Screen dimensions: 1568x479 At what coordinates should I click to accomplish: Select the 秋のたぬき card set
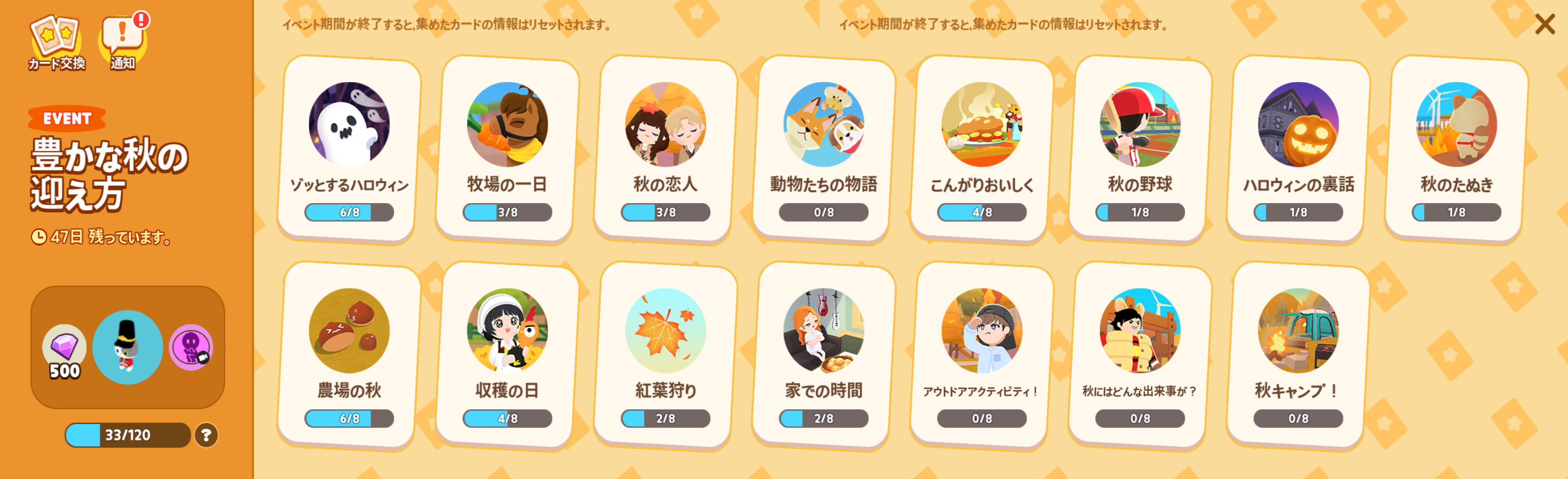click(x=1457, y=149)
